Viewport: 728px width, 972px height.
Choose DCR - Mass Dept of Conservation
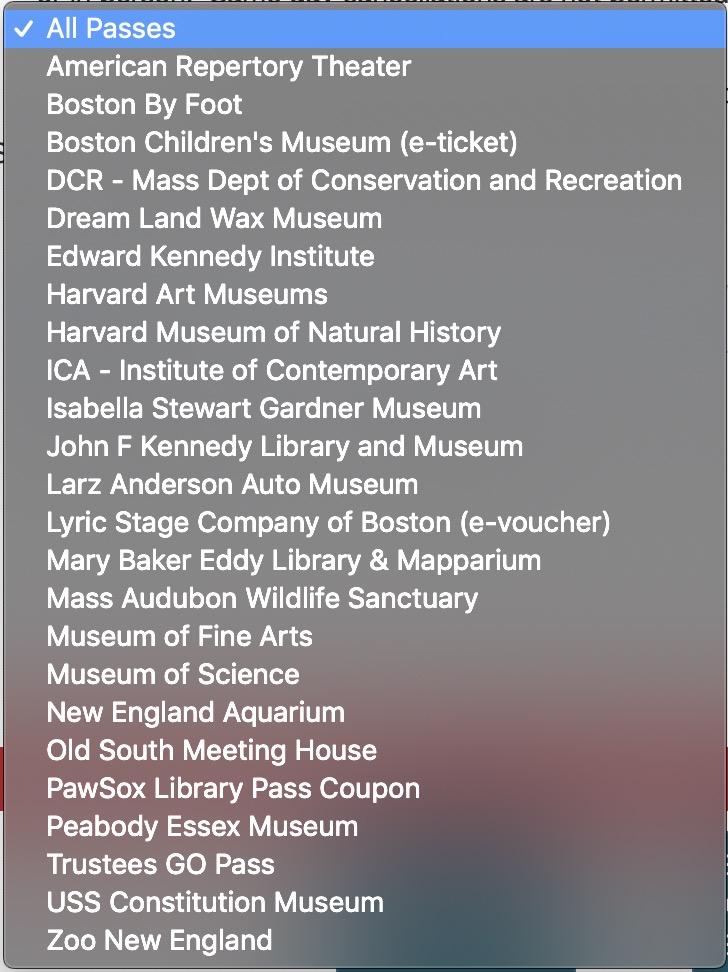pyautogui.click(x=364, y=181)
